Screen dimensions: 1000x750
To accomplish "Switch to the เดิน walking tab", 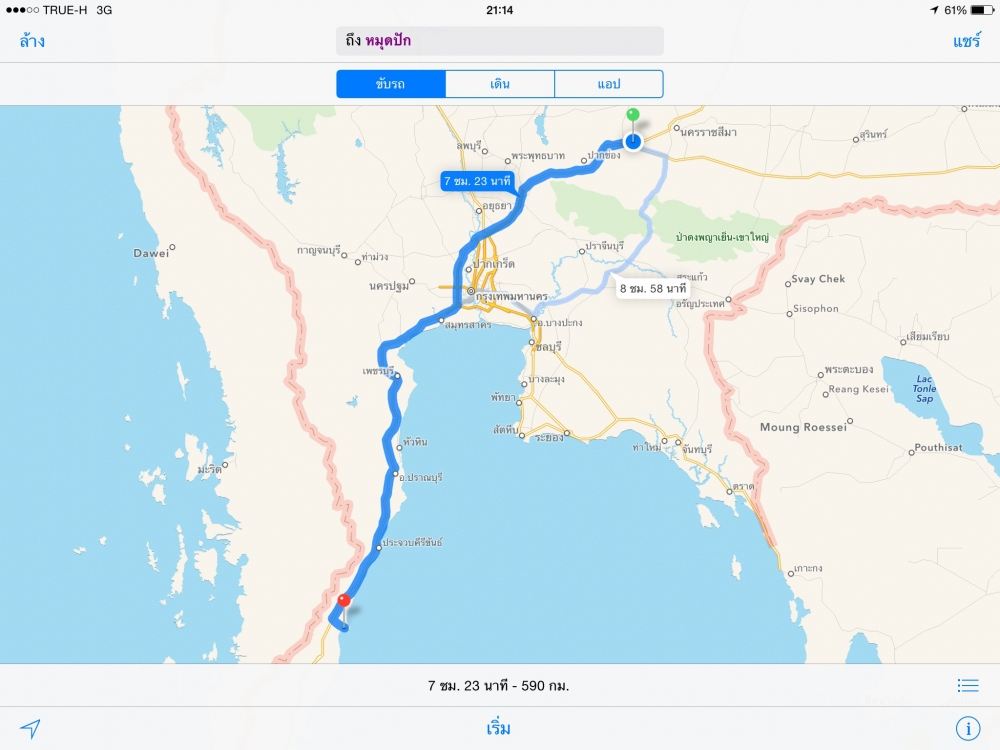I will pos(500,84).
